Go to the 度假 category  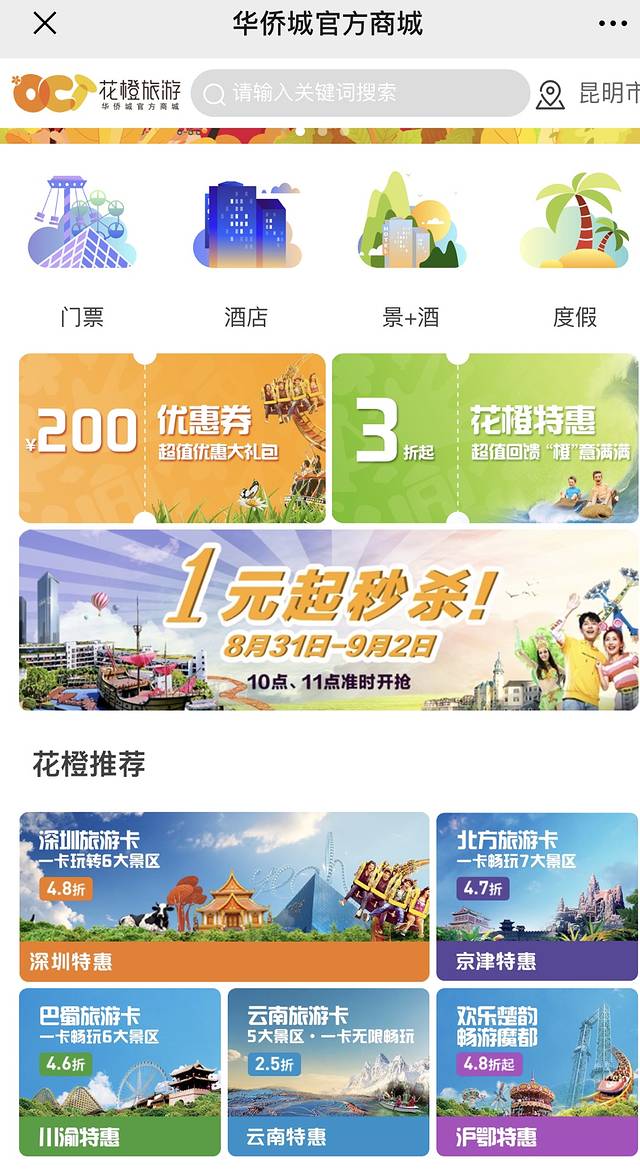point(575,250)
